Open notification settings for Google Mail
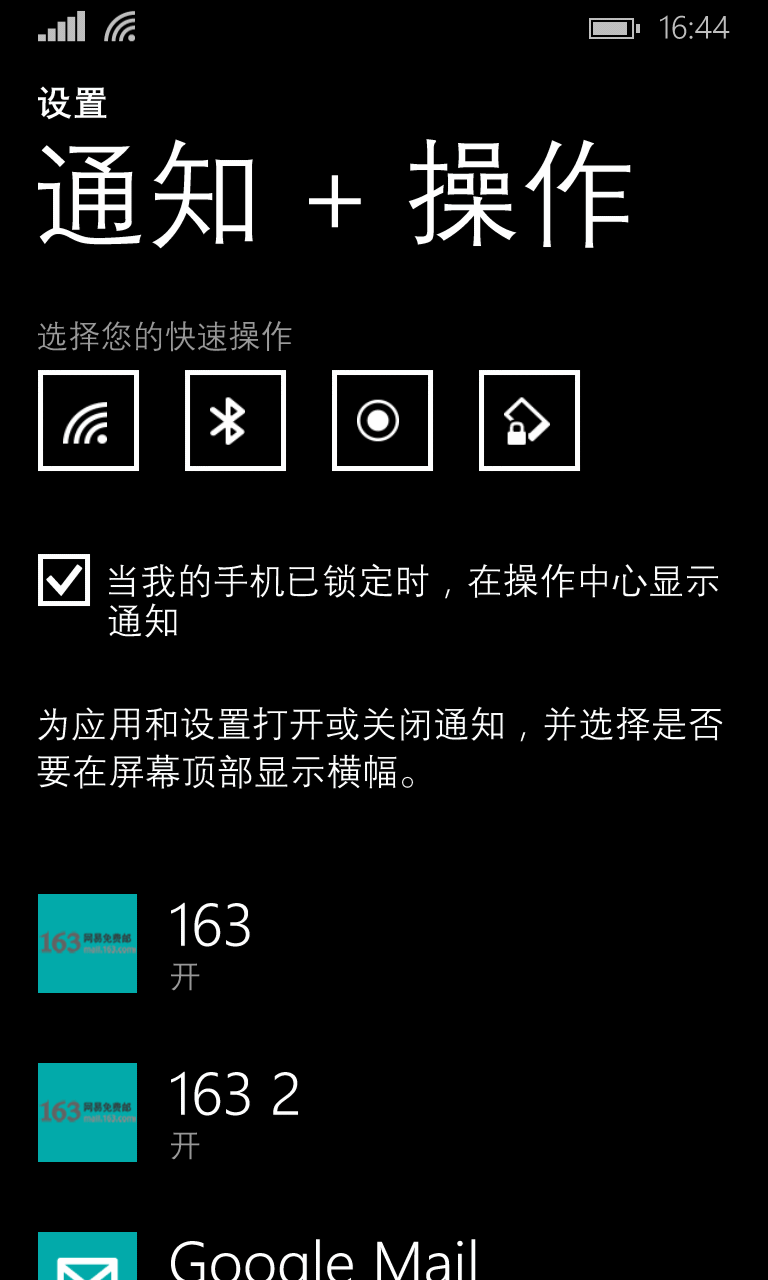The image size is (768, 1280). tap(384, 1256)
